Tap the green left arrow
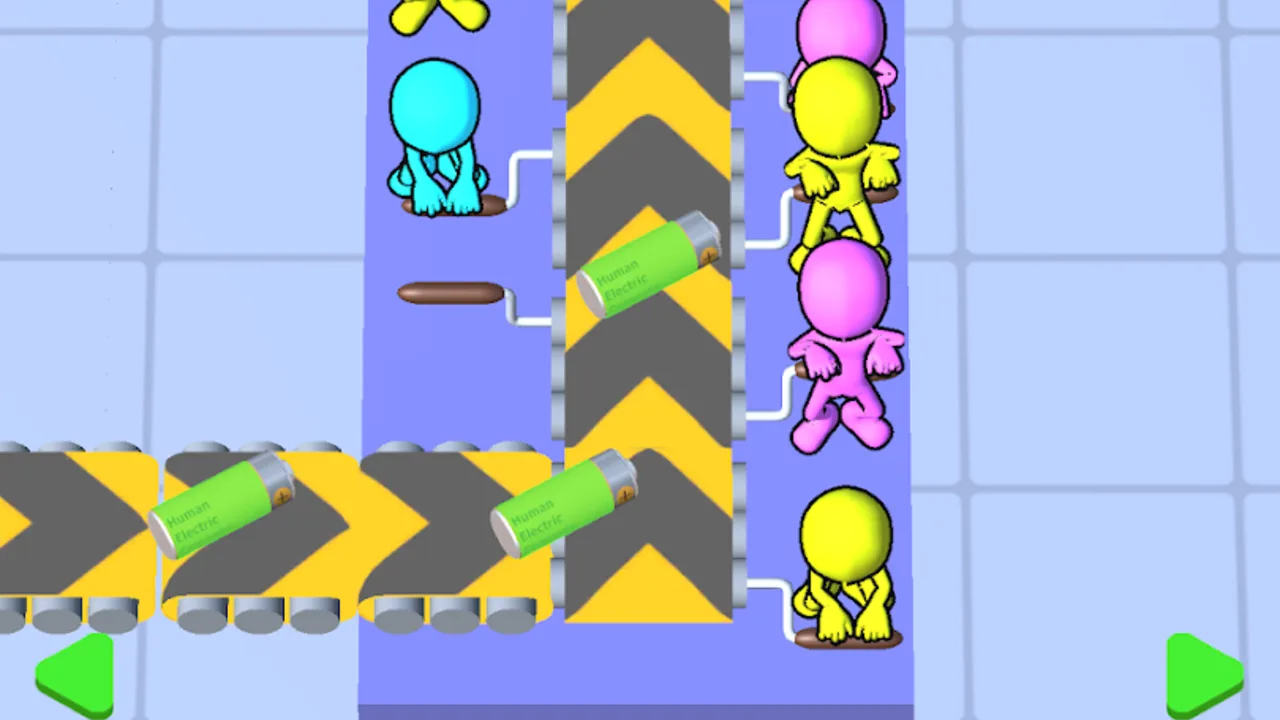The image size is (1280, 720). point(78,675)
